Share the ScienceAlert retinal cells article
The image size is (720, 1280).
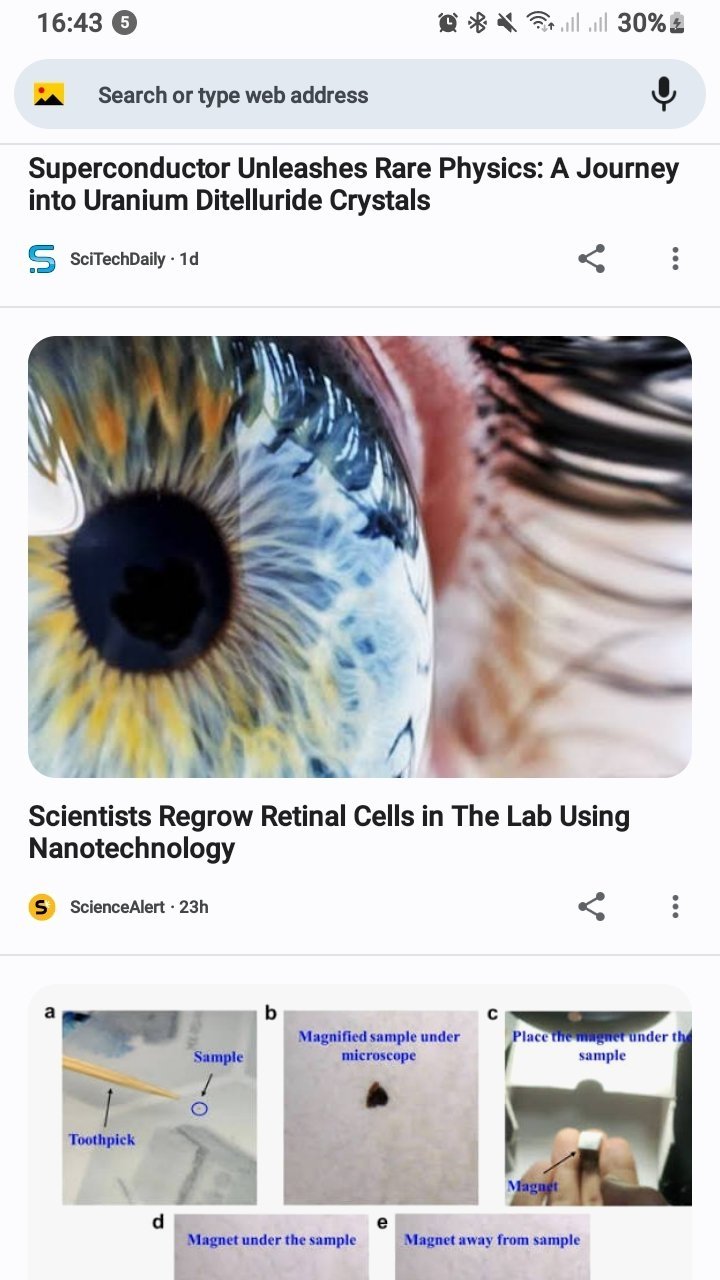click(x=591, y=907)
